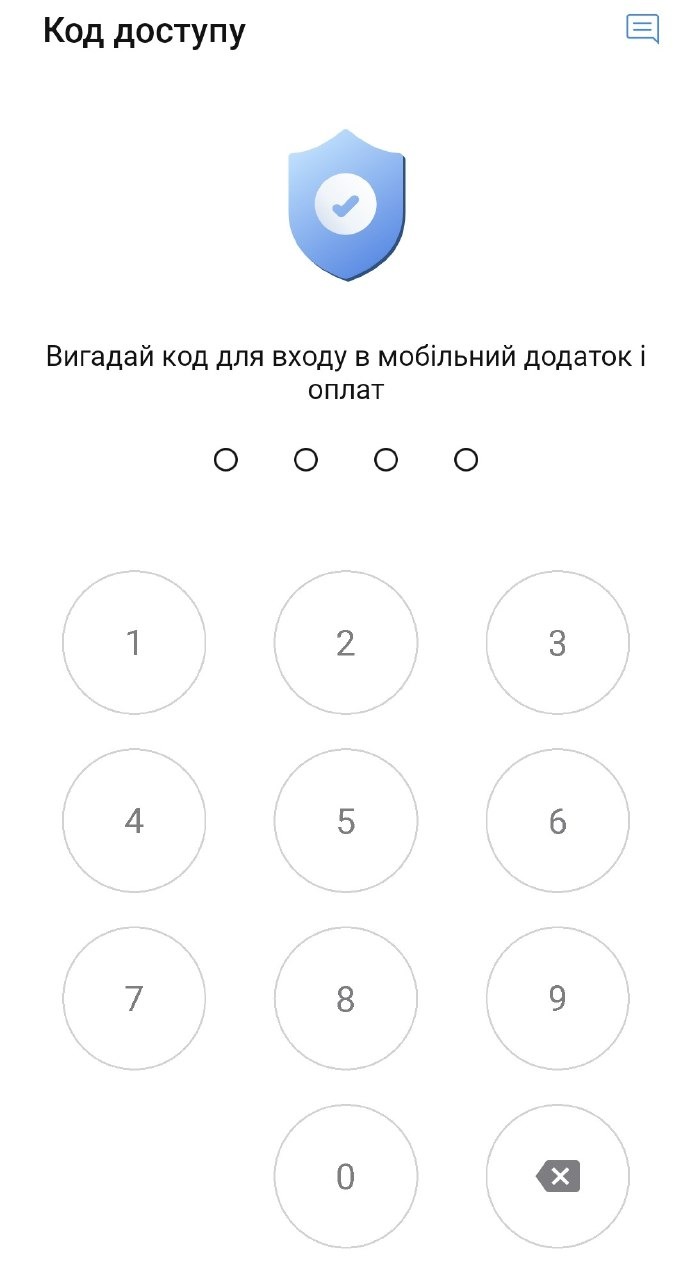
Task: Select digit 9 on the PIN pad
Action: point(558,998)
